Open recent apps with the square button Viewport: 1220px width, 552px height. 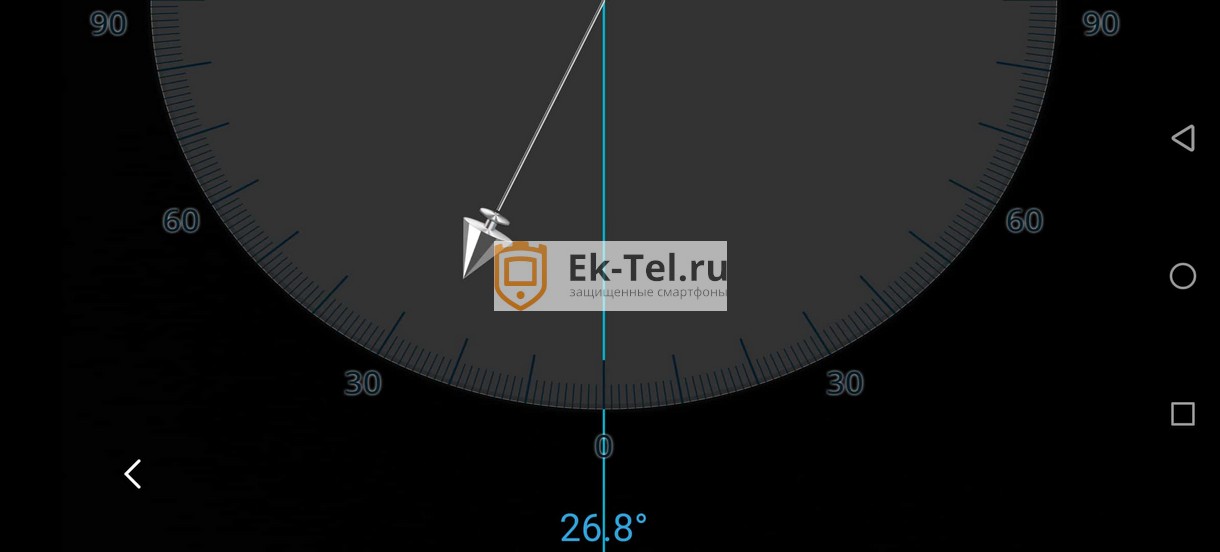pos(1183,414)
